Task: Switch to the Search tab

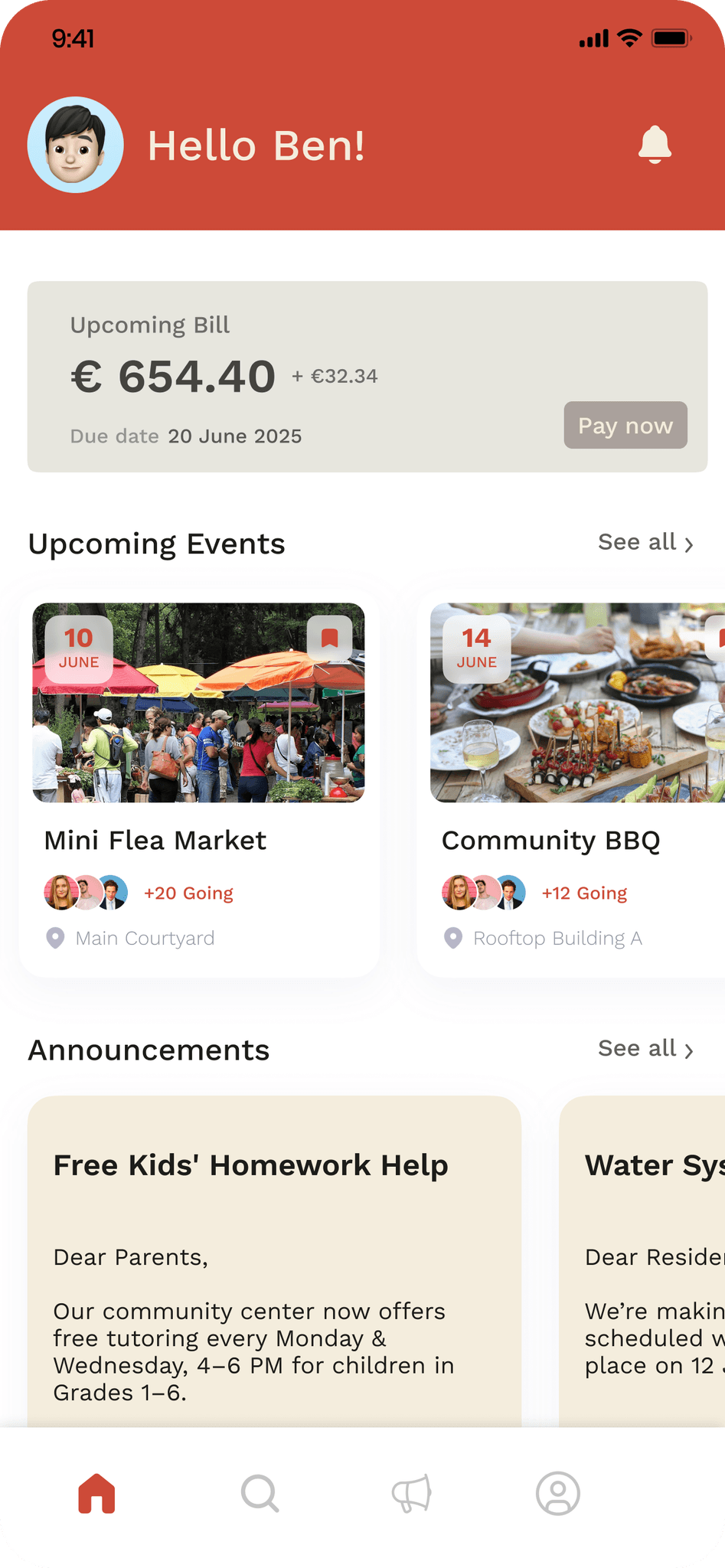Action: tap(260, 1493)
